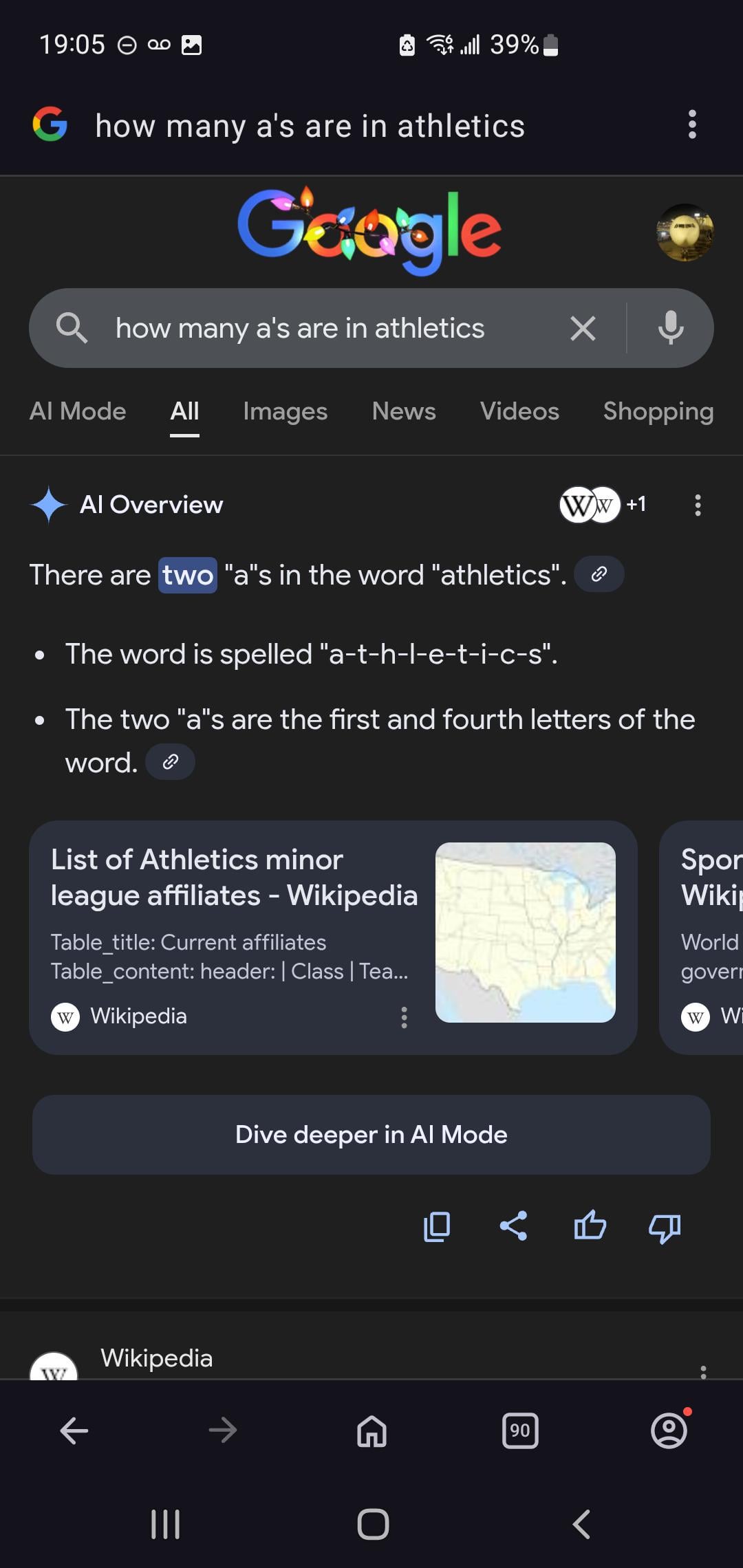The width and height of the screenshot is (743, 1568).
Task: Switch to the Images tab
Action: 285,411
